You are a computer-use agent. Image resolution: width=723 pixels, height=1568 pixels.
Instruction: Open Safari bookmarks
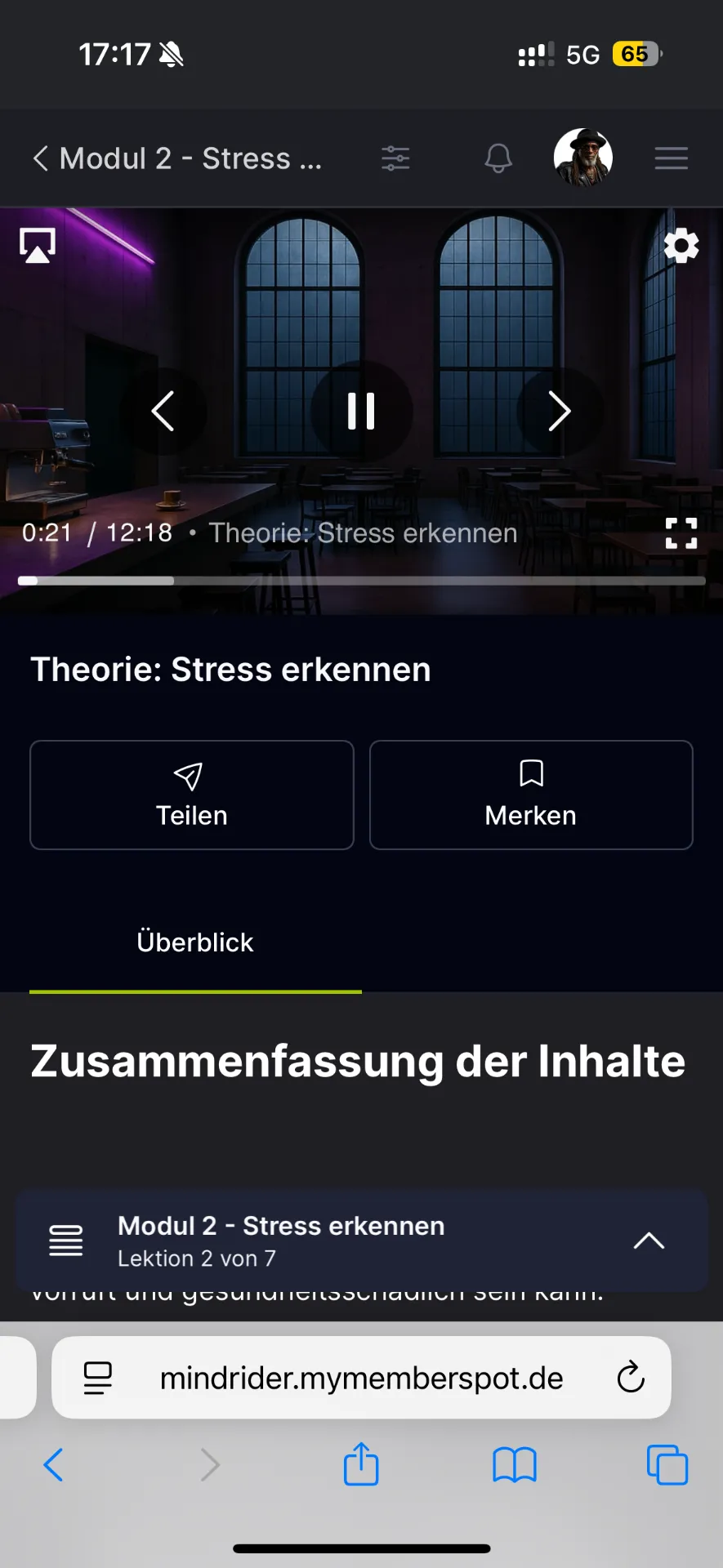pyautogui.click(x=514, y=1464)
